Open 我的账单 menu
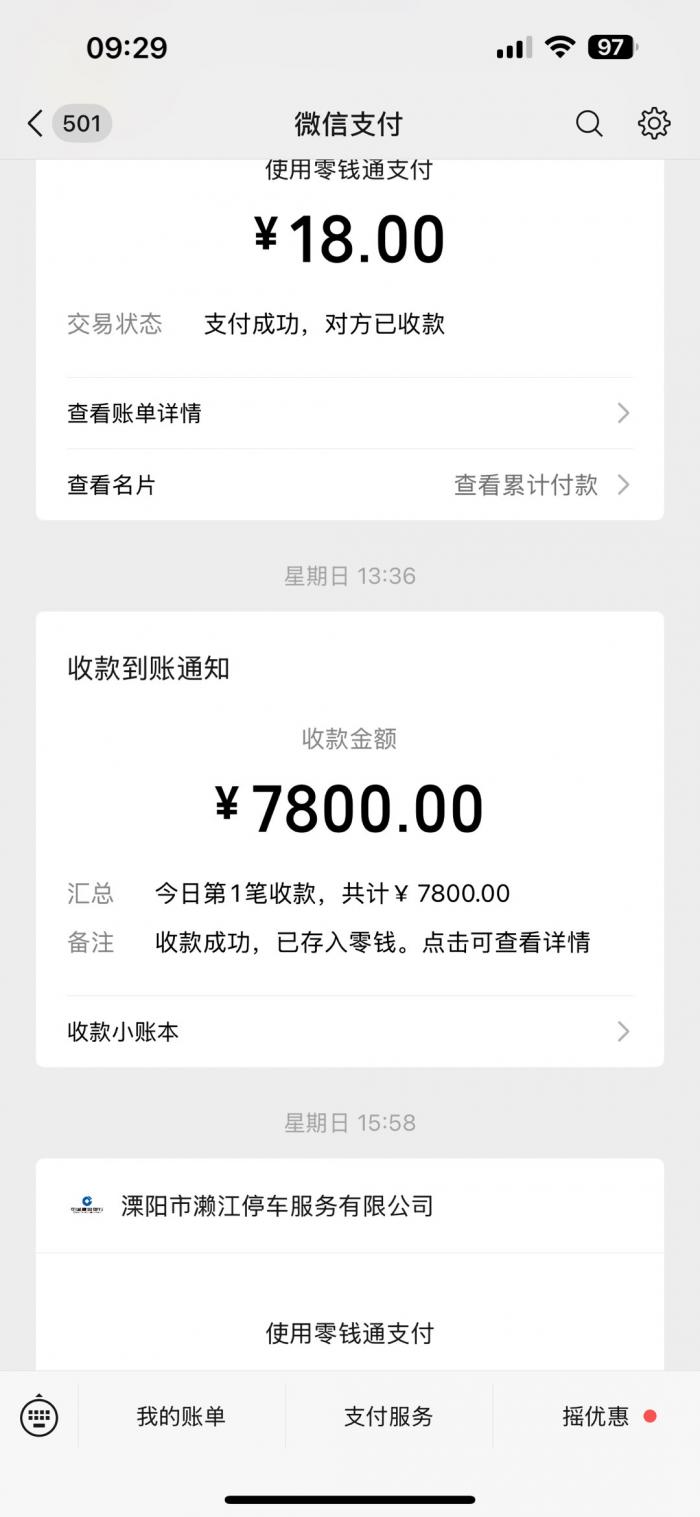Viewport: 700px width, 1517px height. 181,1416
